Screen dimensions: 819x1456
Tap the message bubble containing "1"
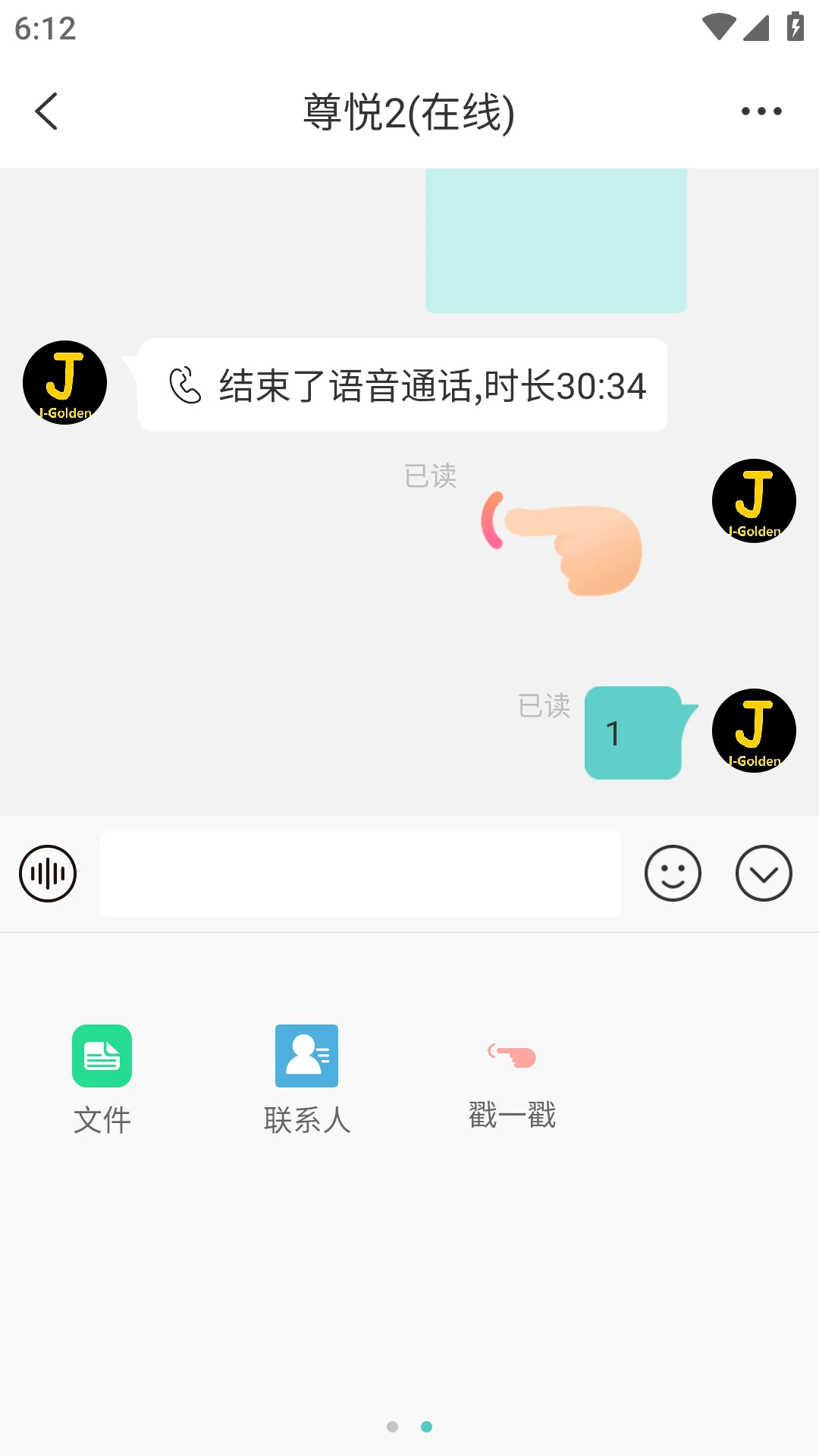coord(632,733)
